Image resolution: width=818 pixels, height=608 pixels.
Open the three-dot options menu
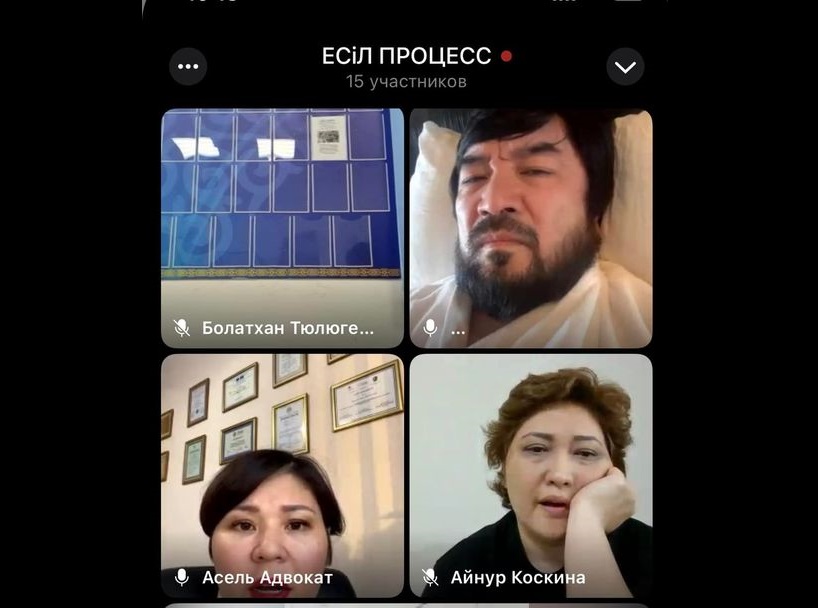(188, 67)
